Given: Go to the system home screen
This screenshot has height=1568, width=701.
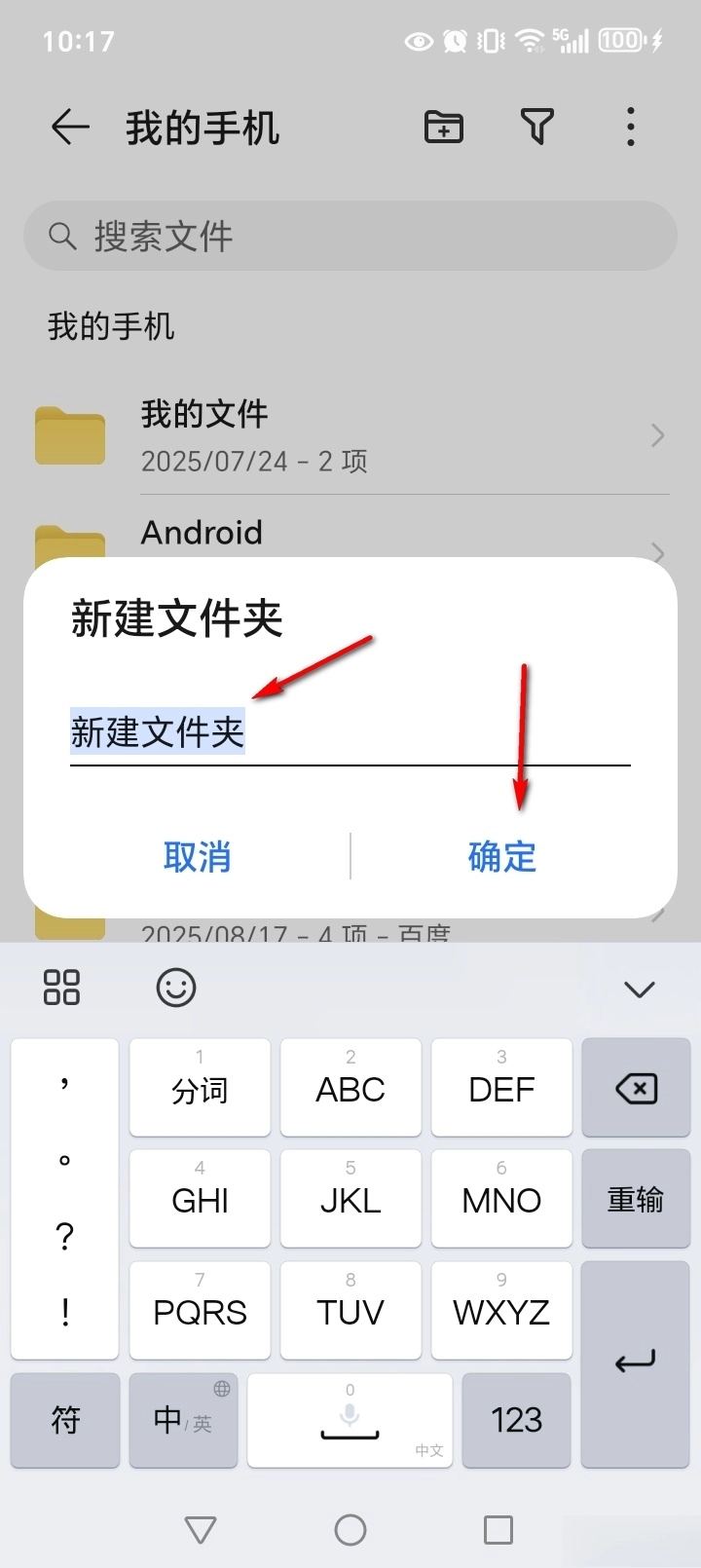Looking at the screenshot, I should 350,1530.
